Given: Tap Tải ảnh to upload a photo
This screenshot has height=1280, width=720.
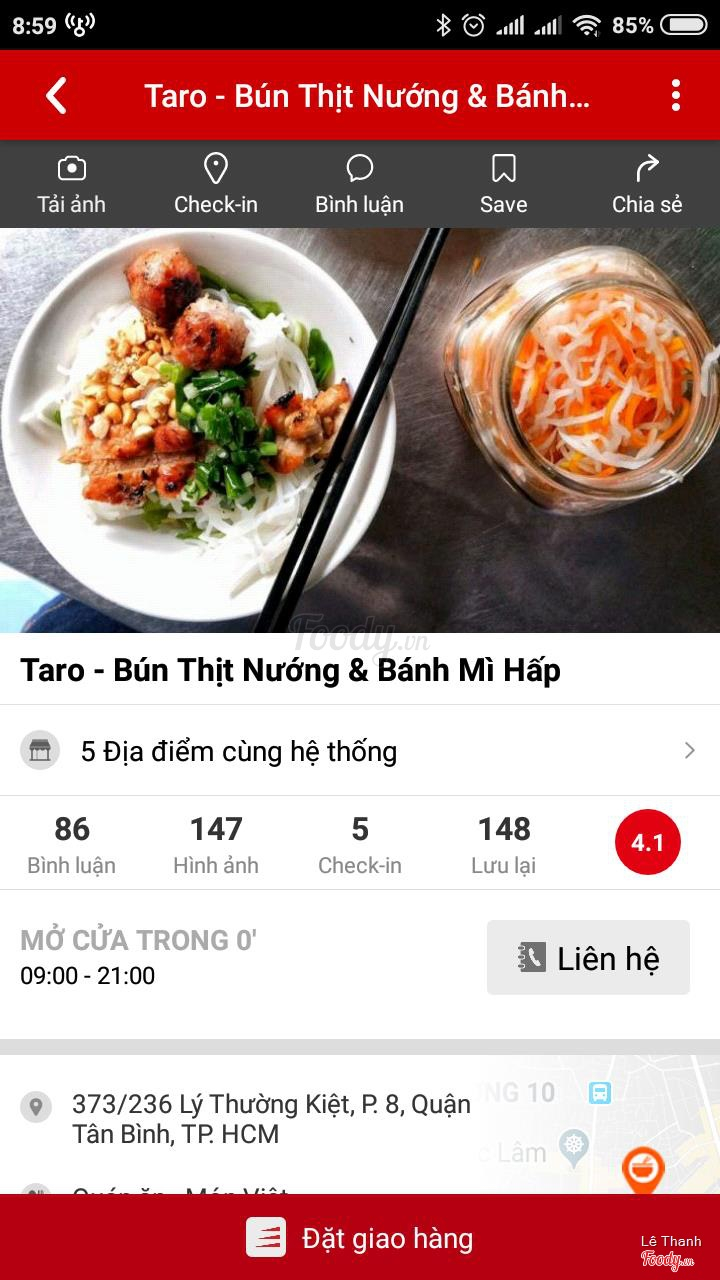Looking at the screenshot, I should [71, 185].
